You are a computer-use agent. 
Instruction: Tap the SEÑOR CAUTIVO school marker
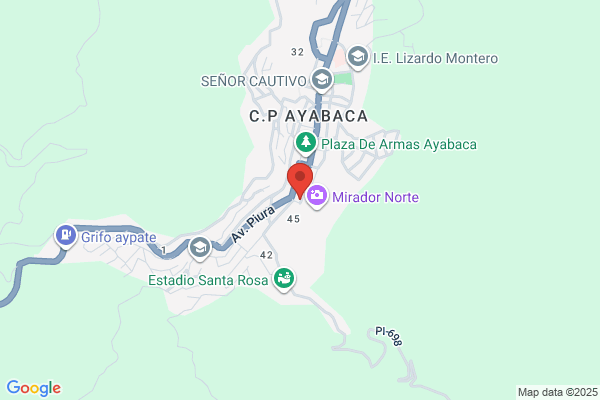322,80
